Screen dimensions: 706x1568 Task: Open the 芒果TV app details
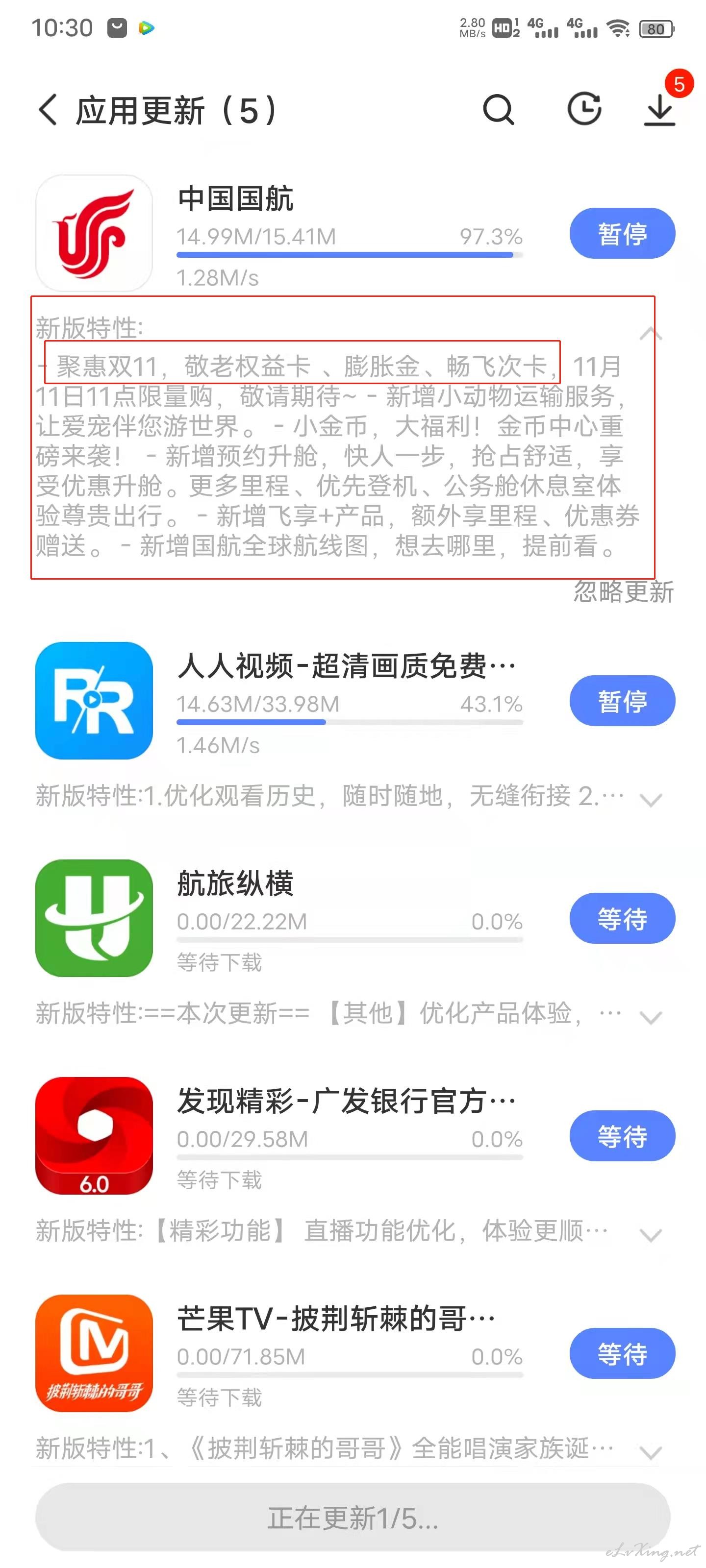click(94, 1353)
